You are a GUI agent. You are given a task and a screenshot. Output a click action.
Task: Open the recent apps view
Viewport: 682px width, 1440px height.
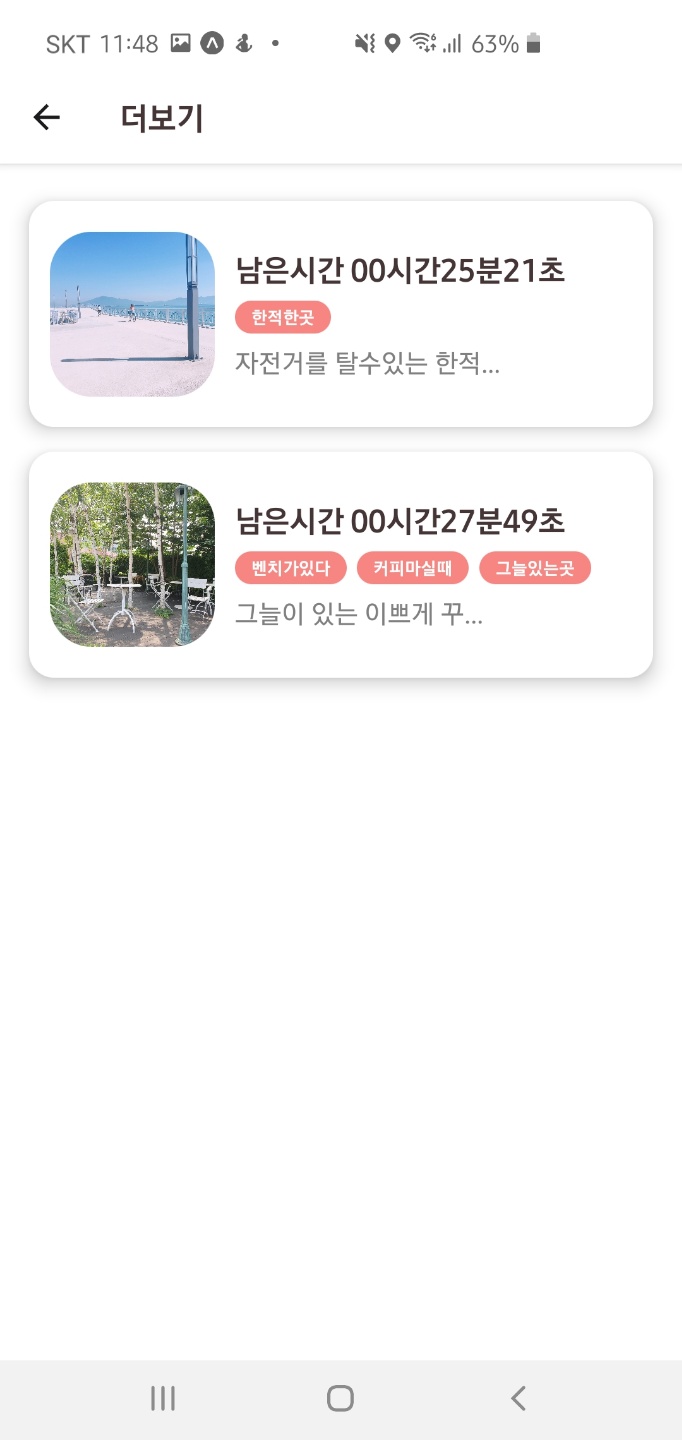(x=163, y=1398)
